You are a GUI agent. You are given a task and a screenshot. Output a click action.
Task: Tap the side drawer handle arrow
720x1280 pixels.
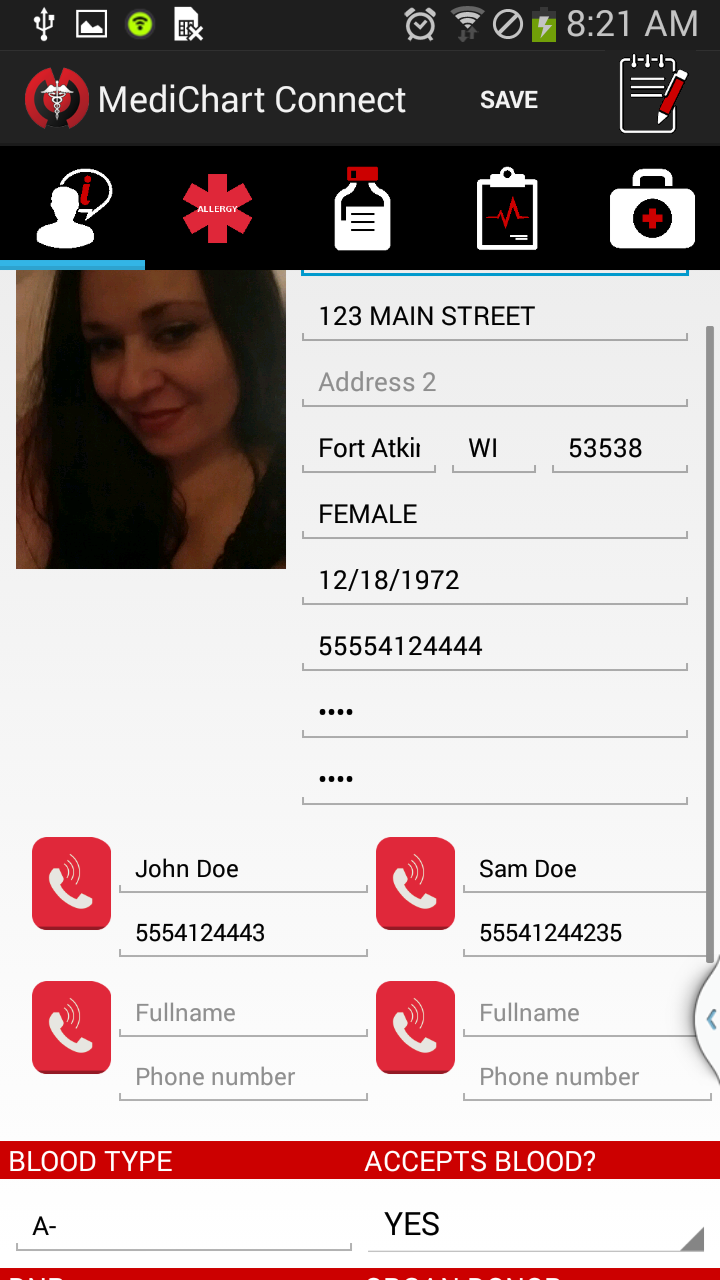pos(709,1019)
